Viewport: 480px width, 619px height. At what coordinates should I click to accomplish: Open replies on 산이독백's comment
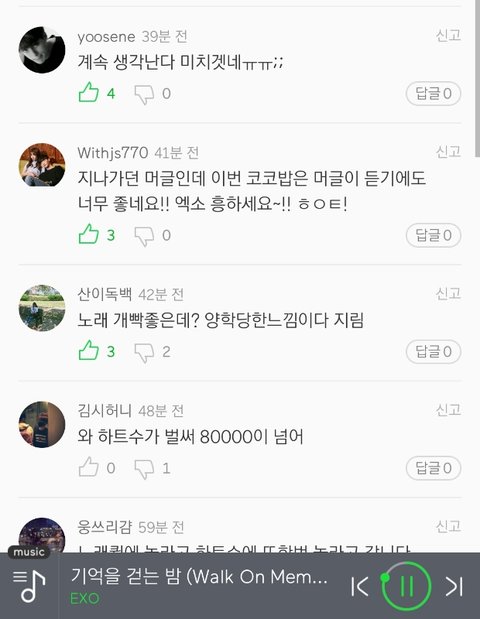click(433, 351)
